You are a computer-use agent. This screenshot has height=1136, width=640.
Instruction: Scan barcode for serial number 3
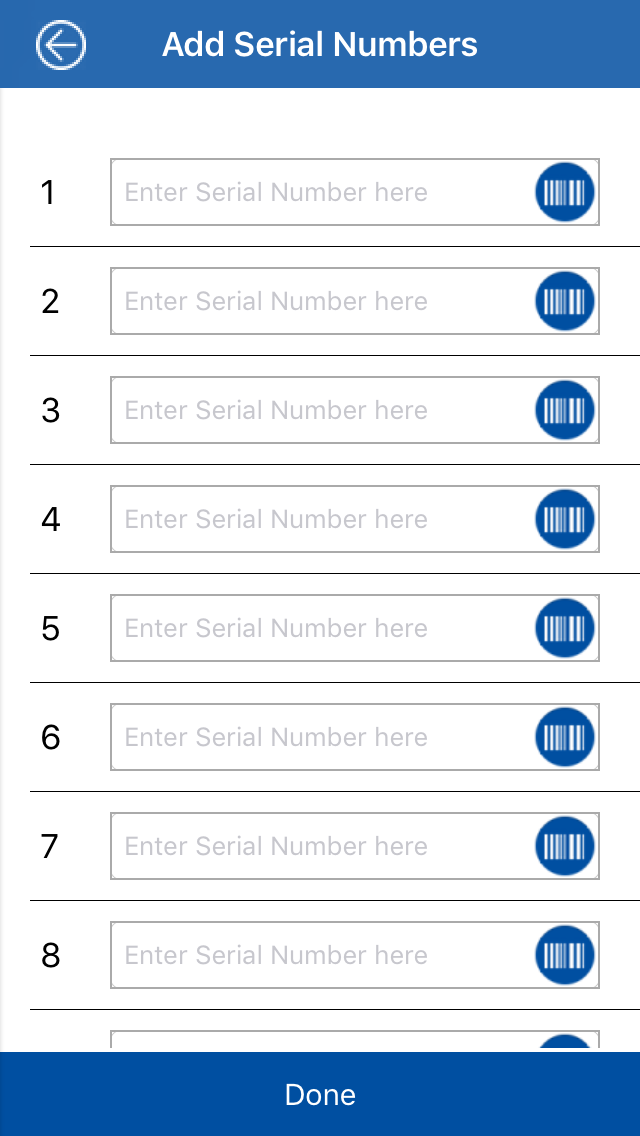565,410
